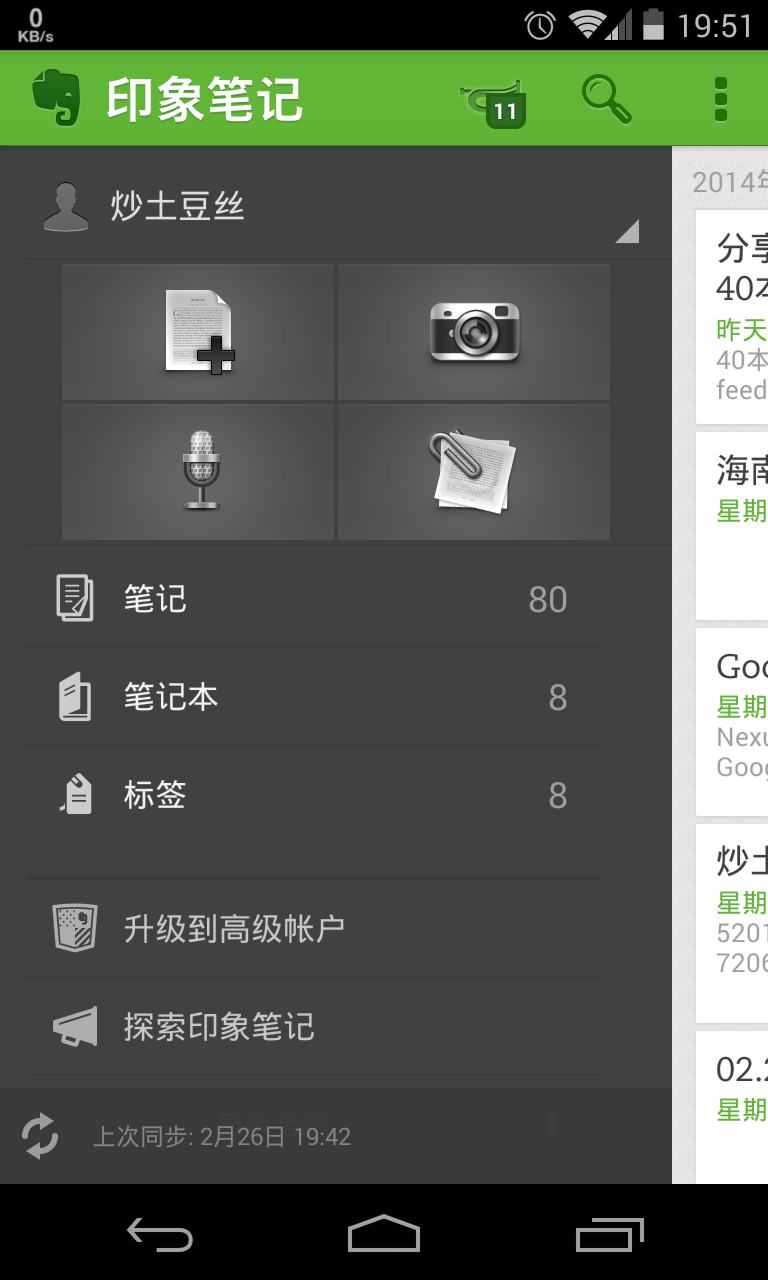Create a note with a file attachment
768x1280 pixels.
click(474, 472)
